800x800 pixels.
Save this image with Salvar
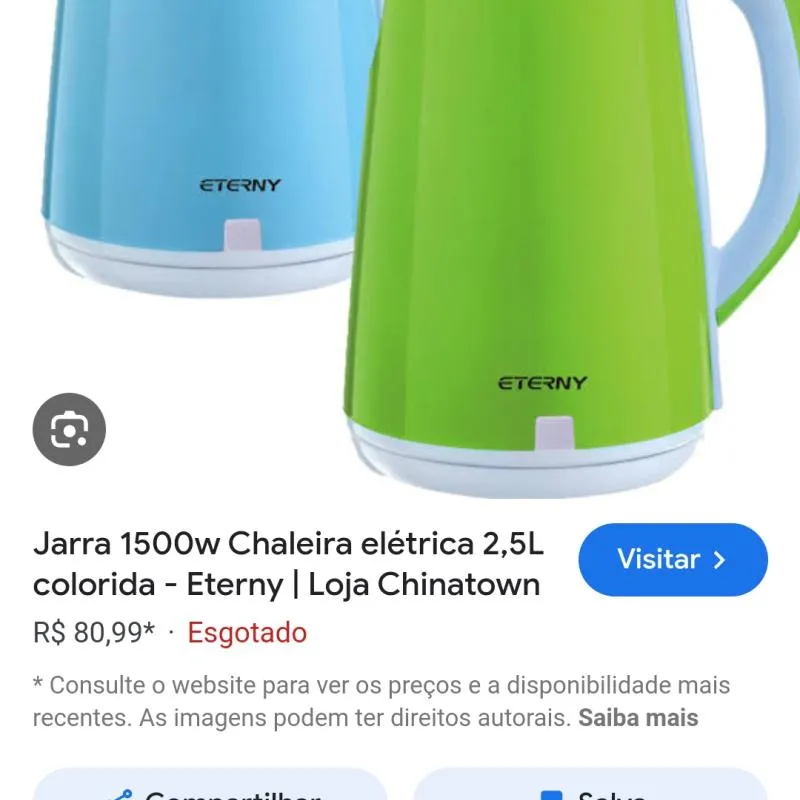tap(590, 788)
